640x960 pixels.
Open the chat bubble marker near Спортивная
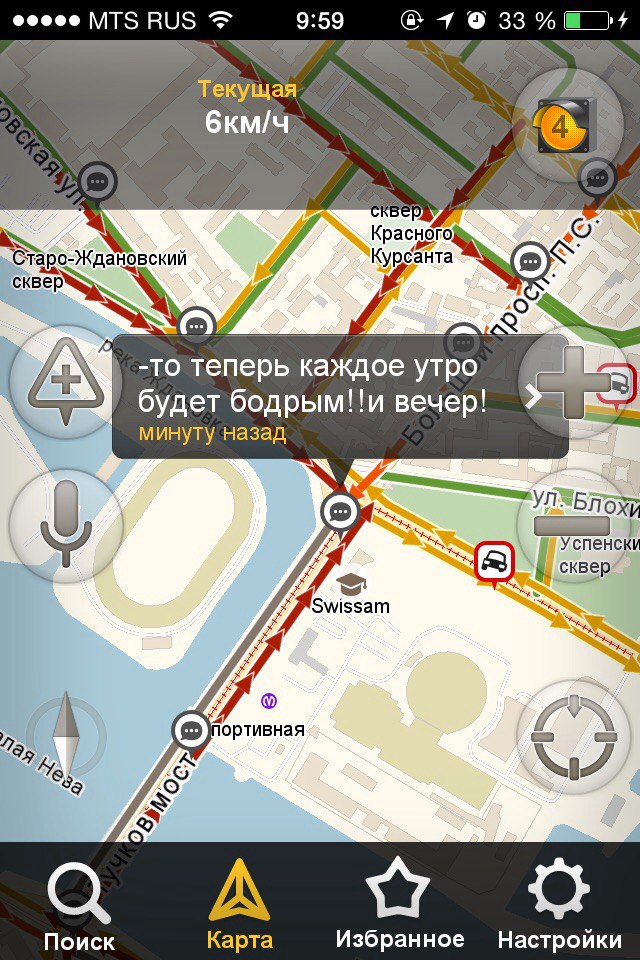(190, 730)
